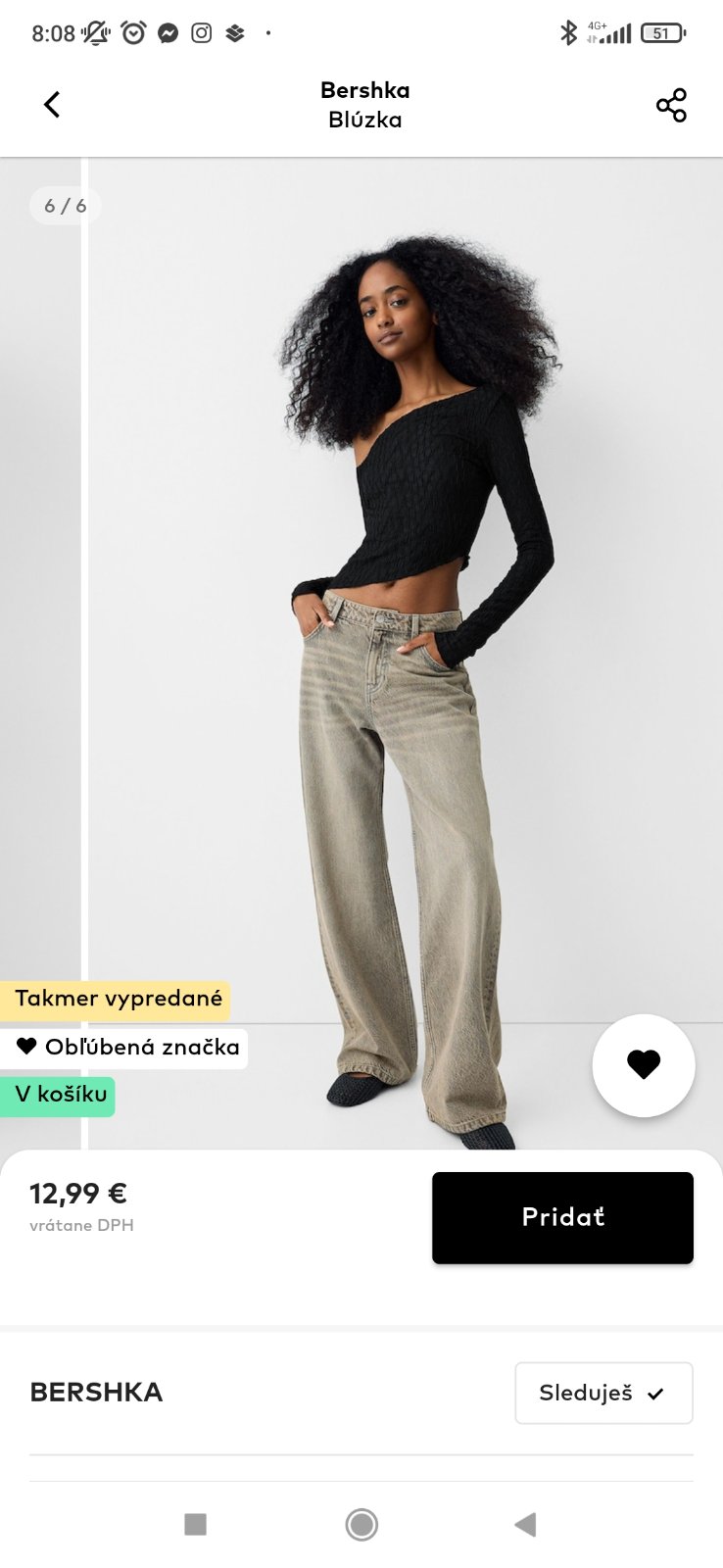
Task: Unfollow Bershka via the Sleduješ button
Action: click(603, 1393)
